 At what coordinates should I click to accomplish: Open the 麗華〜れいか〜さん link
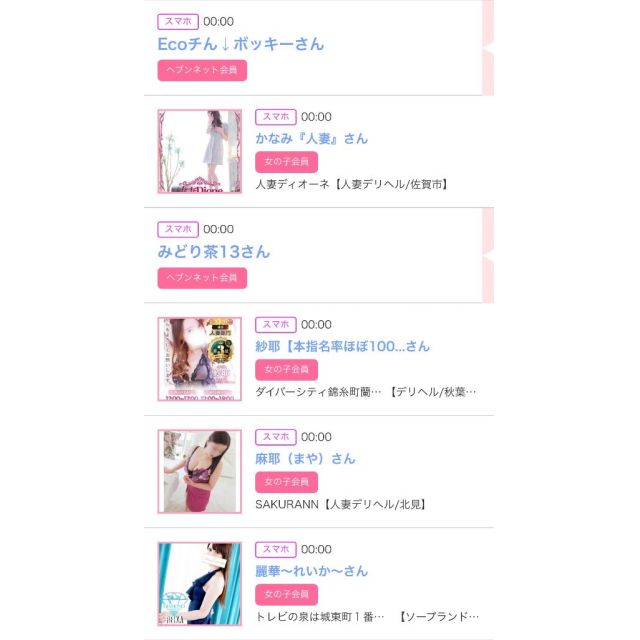[x=311, y=570]
